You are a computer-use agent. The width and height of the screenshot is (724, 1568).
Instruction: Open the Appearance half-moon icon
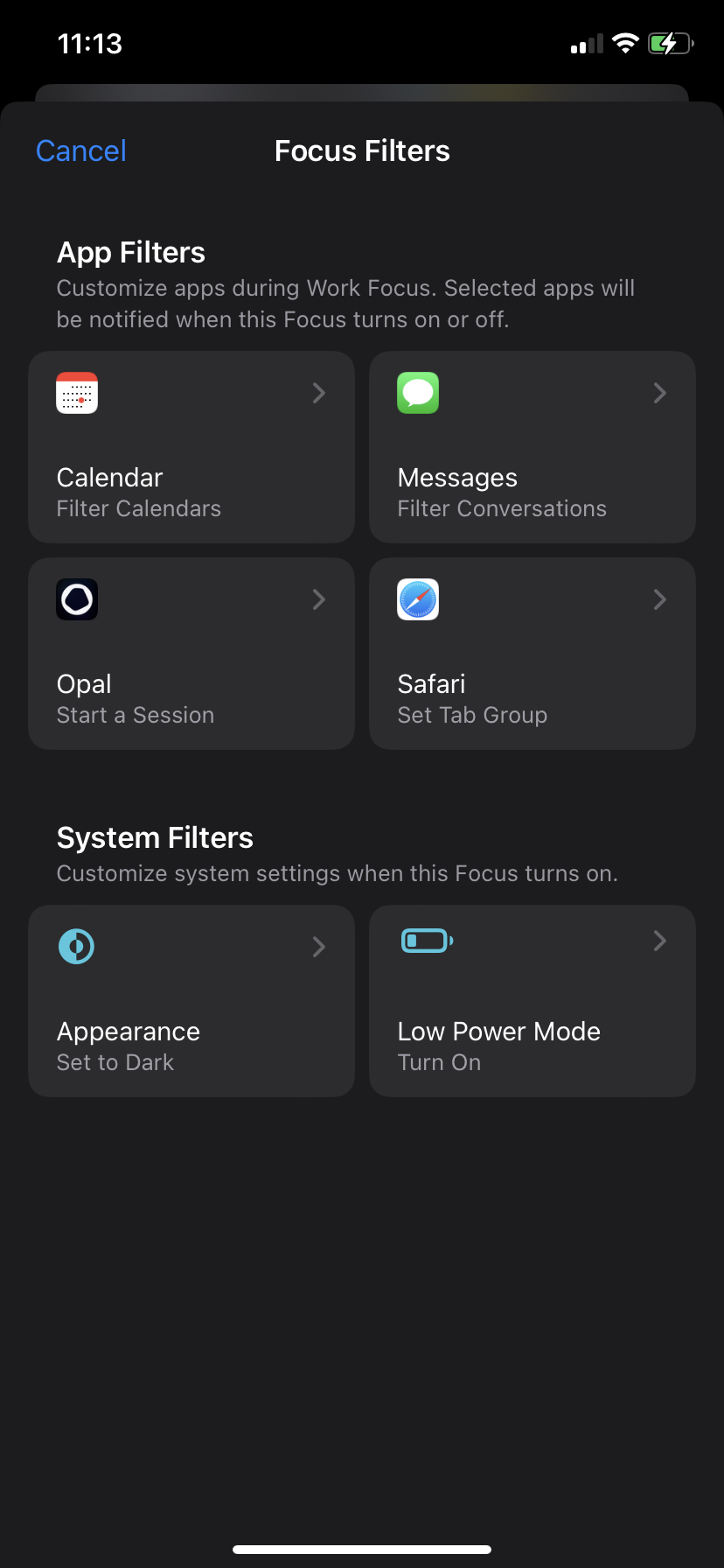tap(76, 946)
